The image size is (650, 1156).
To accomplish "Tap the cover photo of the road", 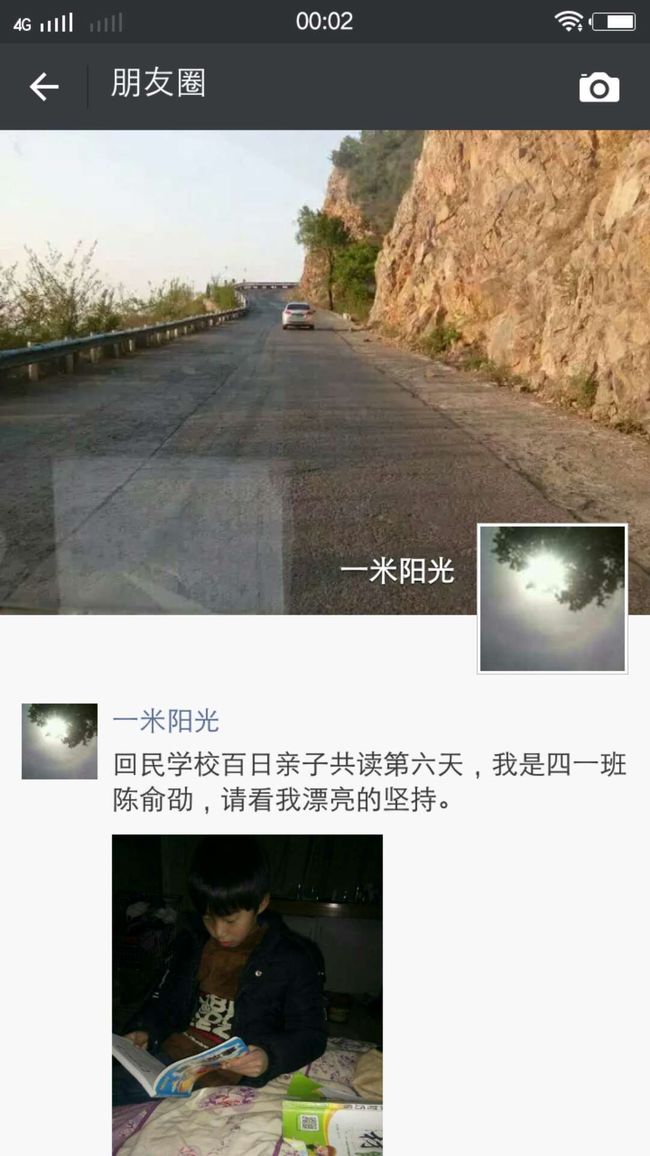I will click(325, 372).
